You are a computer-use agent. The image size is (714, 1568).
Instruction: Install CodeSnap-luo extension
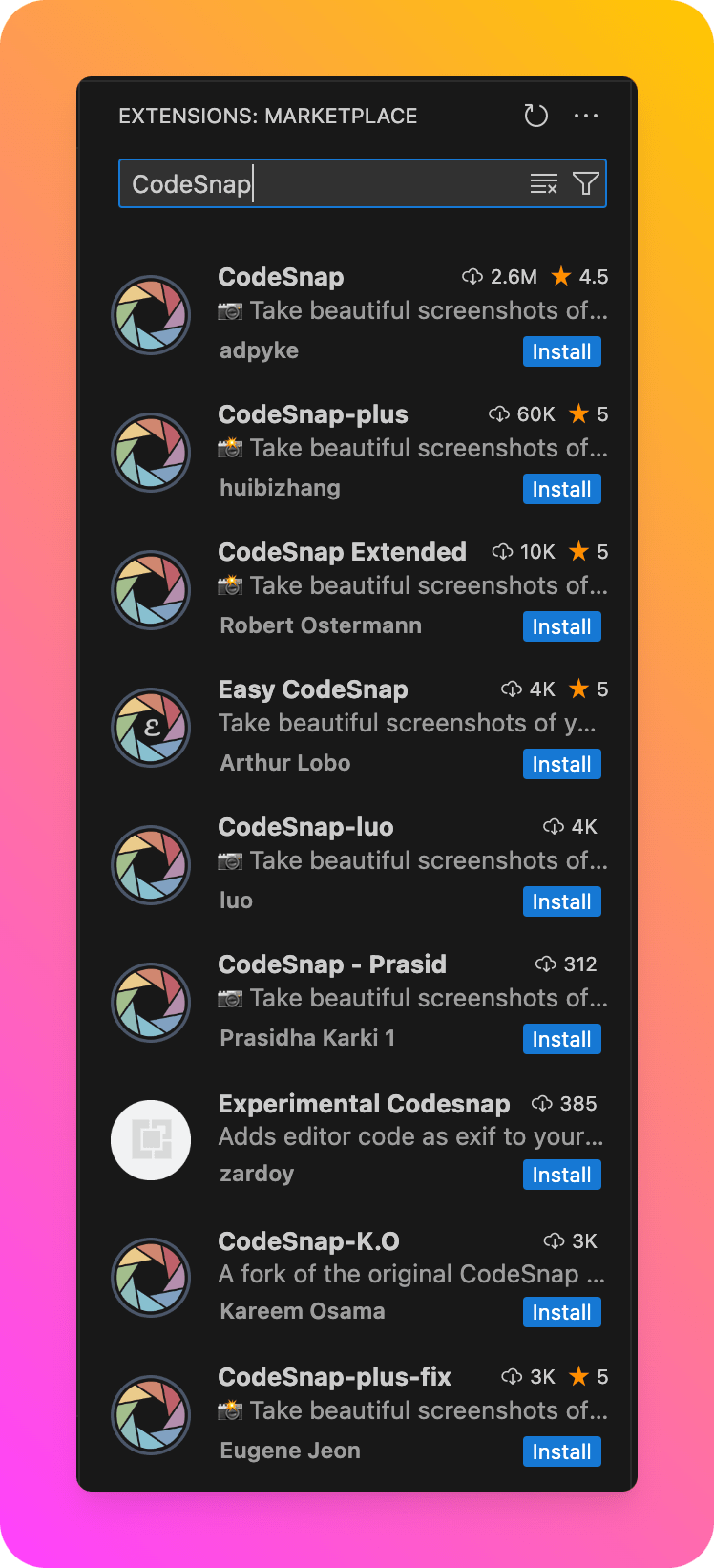pyautogui.click(x=562, y=901)
